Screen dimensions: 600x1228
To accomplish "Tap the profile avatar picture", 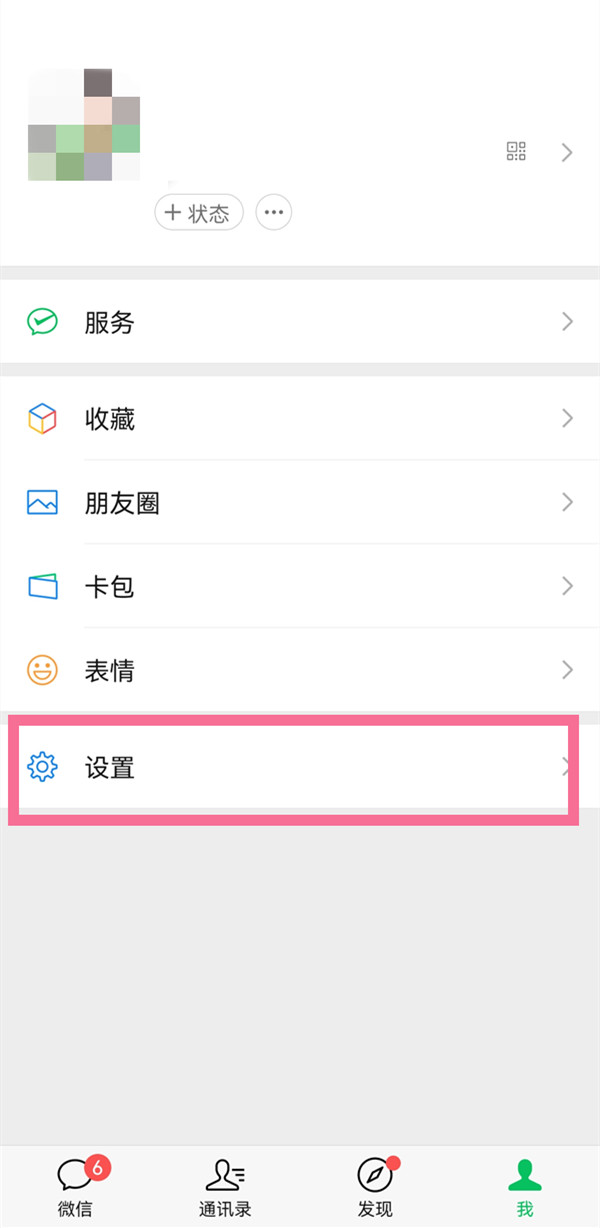I will point(84,125).
